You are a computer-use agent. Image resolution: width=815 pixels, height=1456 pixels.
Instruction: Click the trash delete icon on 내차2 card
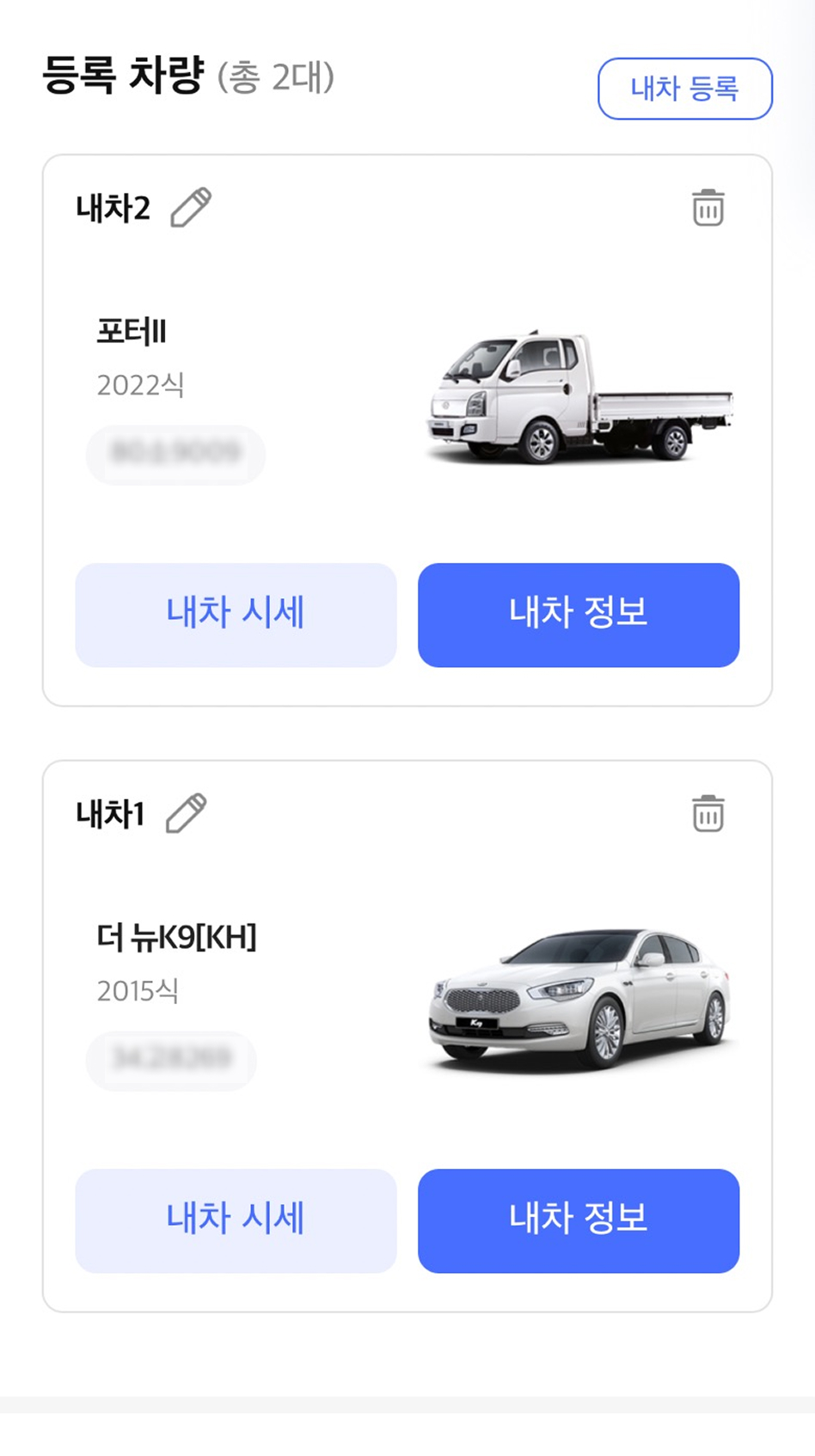(x=708, y=206)
